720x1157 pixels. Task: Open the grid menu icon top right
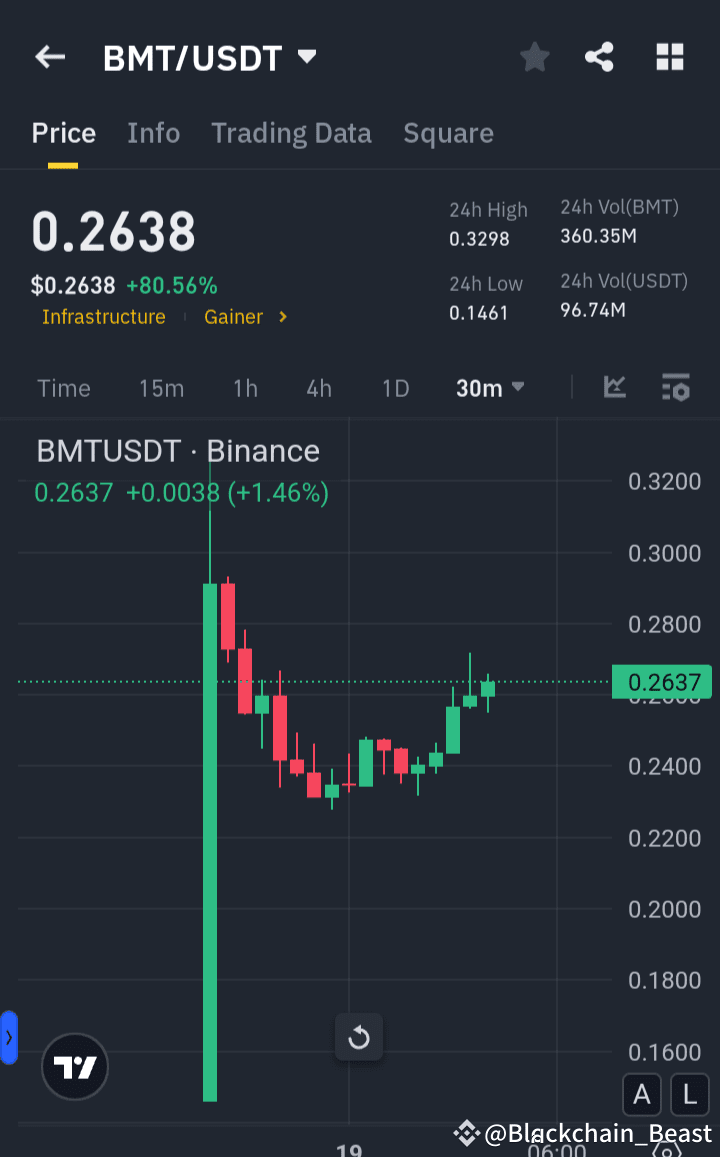[x=668, y=57]
